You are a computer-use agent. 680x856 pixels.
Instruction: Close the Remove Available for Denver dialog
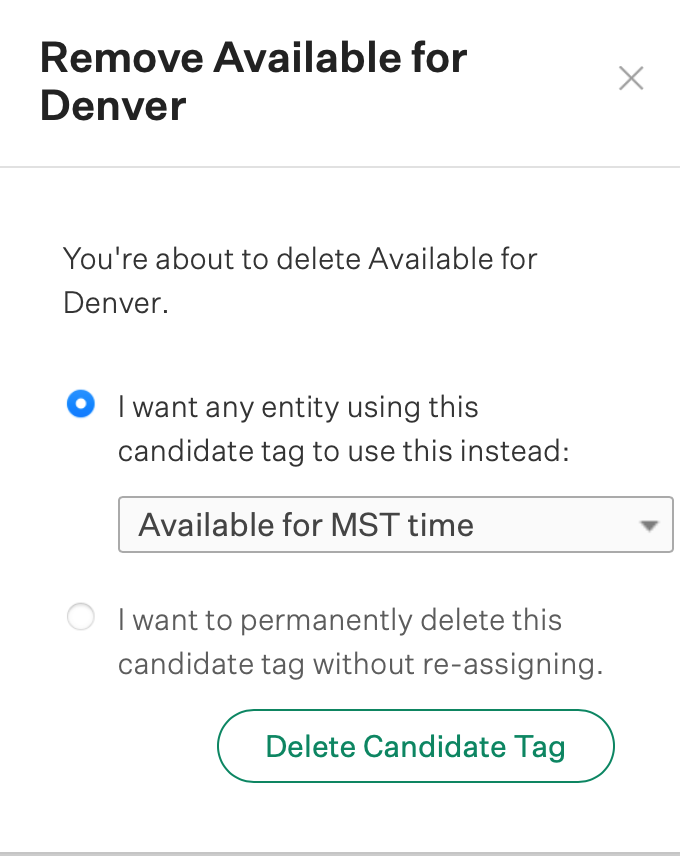(x=630, y=79)
